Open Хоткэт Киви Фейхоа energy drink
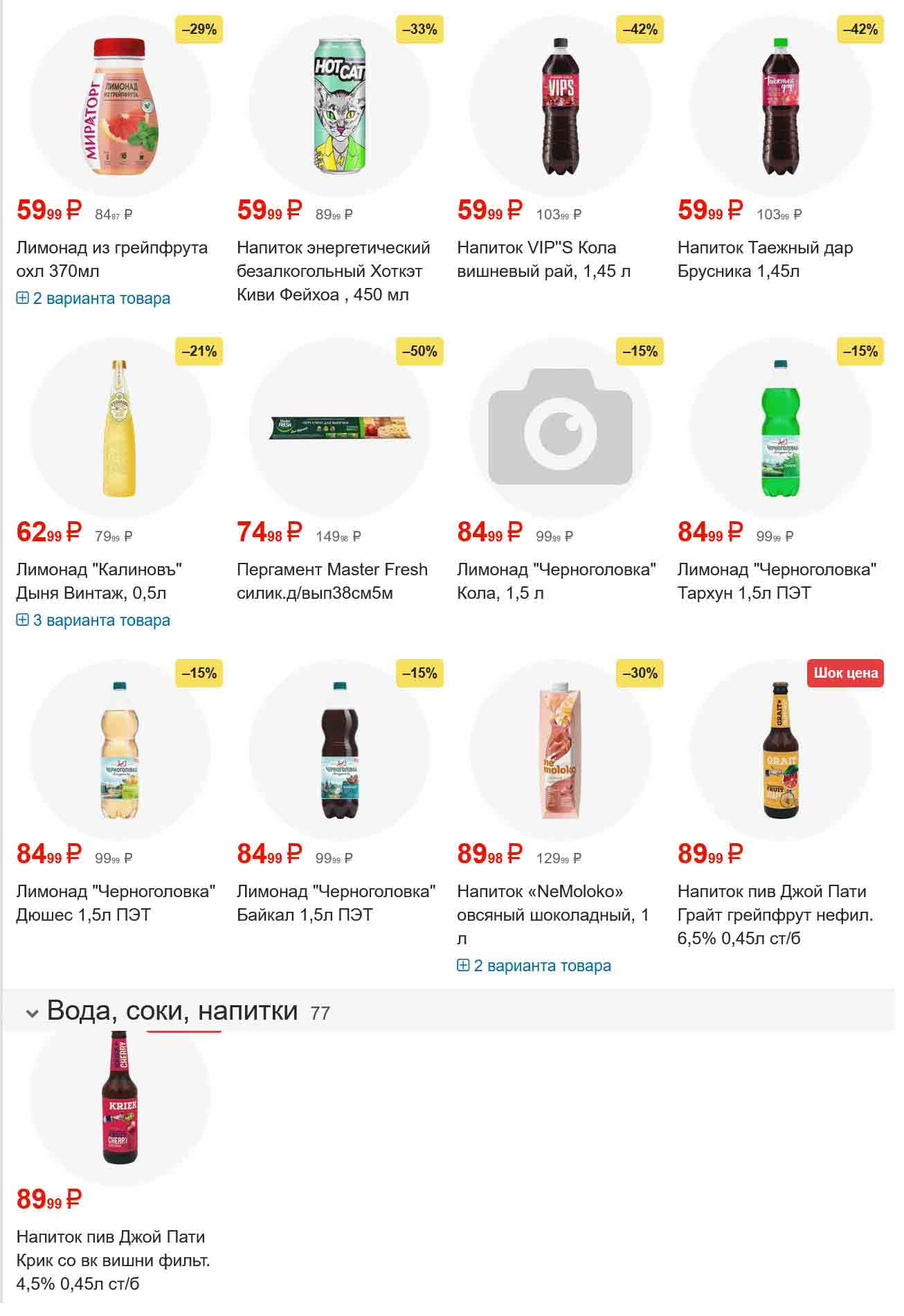Screen dimensions: 904x1316 (333, 271)
